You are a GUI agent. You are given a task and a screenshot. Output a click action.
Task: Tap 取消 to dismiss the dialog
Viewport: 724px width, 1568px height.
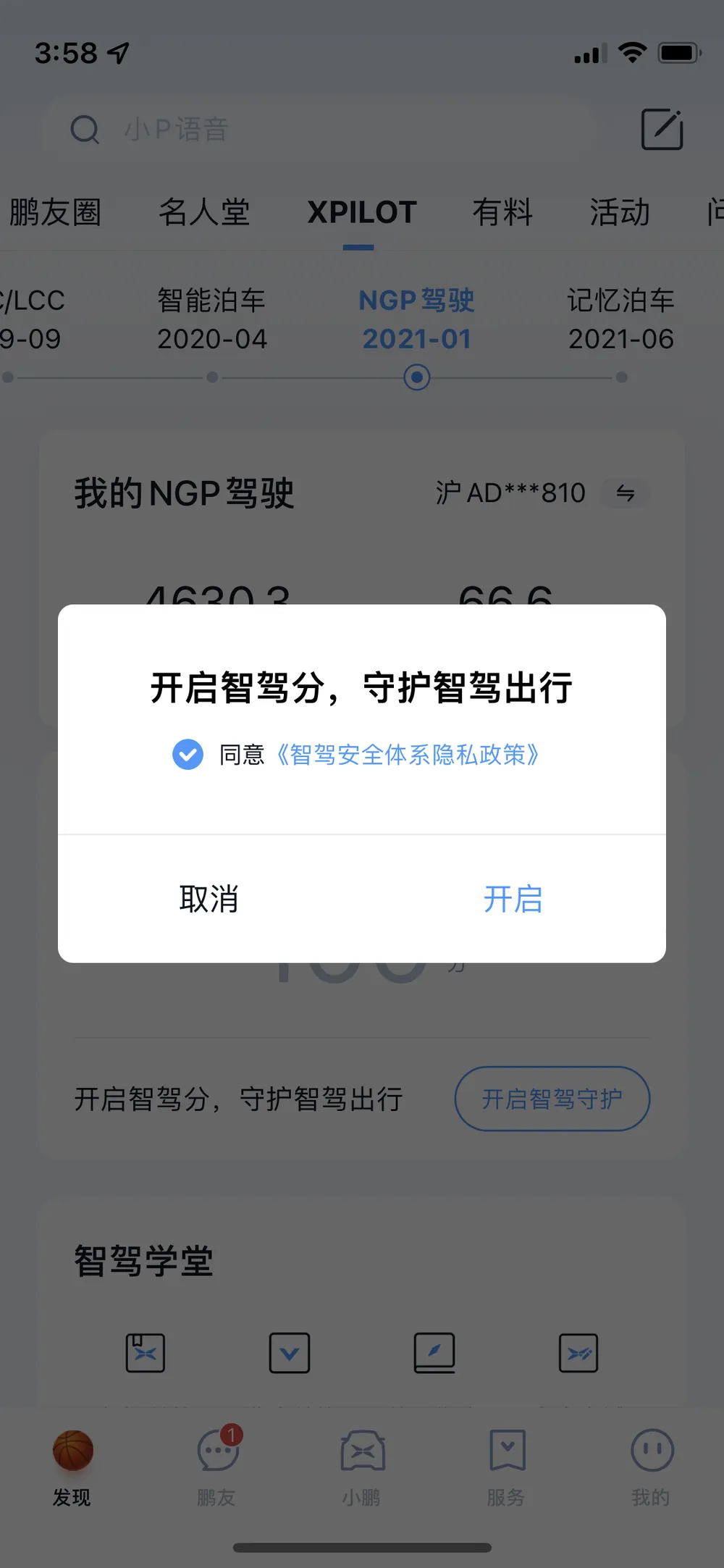tap(209, 899)
